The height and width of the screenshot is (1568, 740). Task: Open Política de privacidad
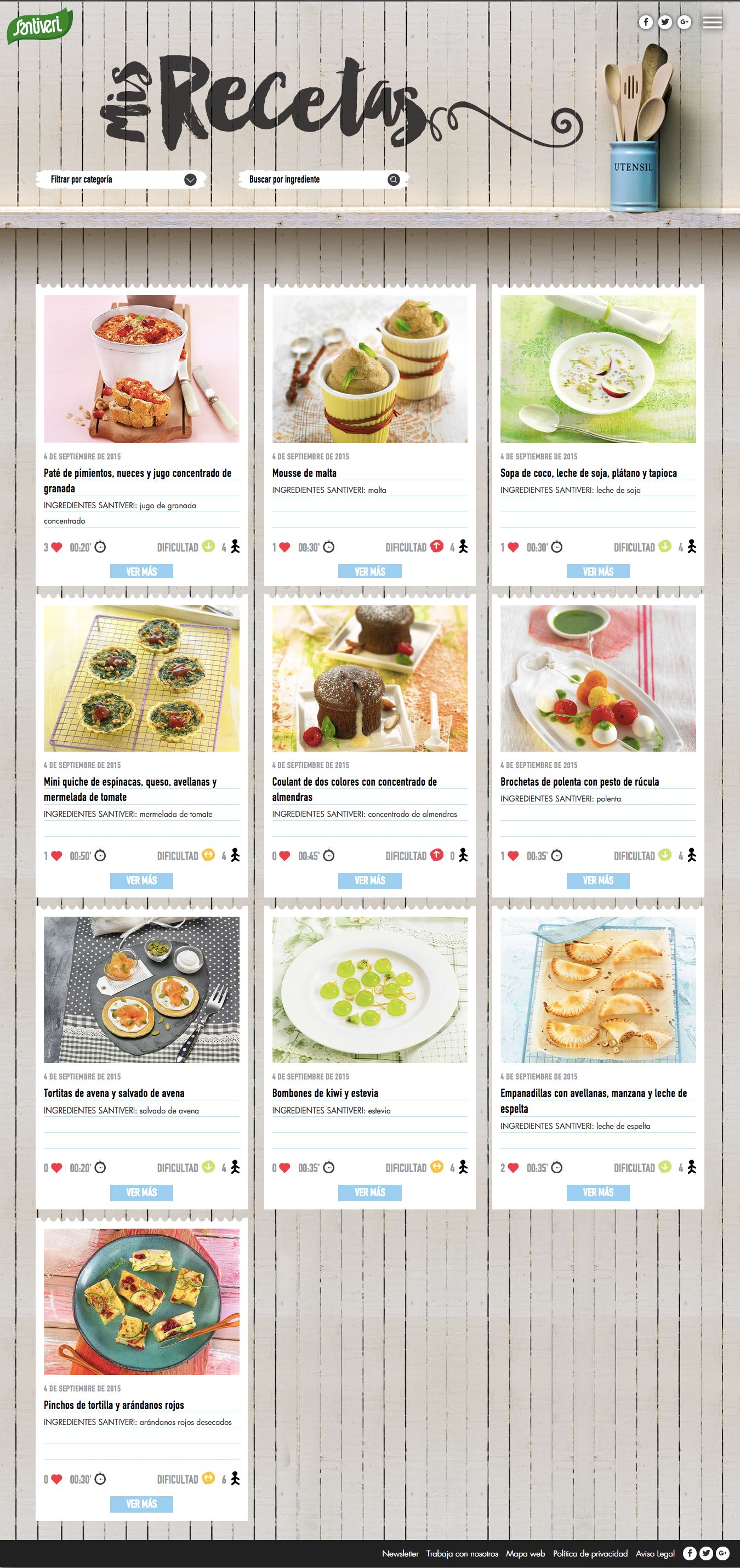(590, 1553)
